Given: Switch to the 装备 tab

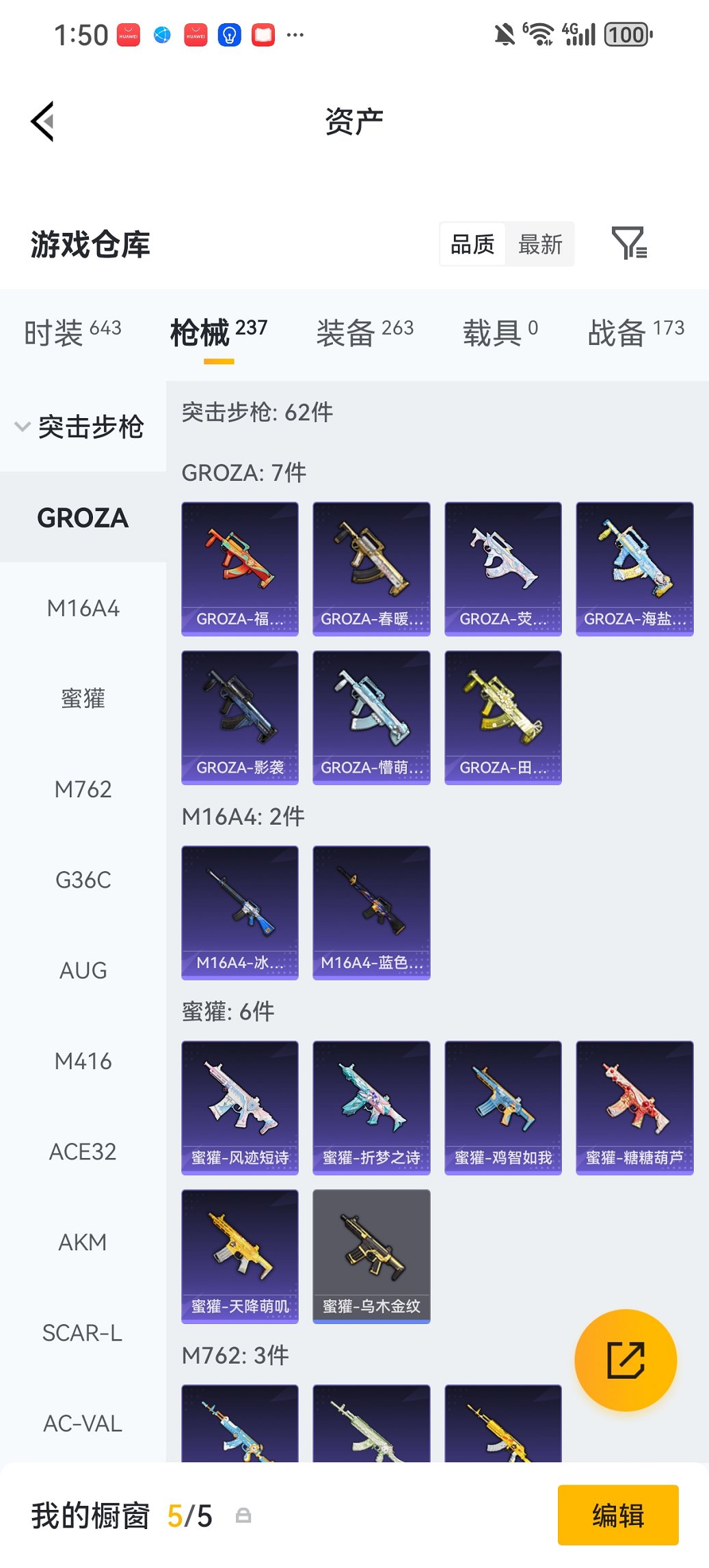Looking at the screenshot, I should (364, 333).
